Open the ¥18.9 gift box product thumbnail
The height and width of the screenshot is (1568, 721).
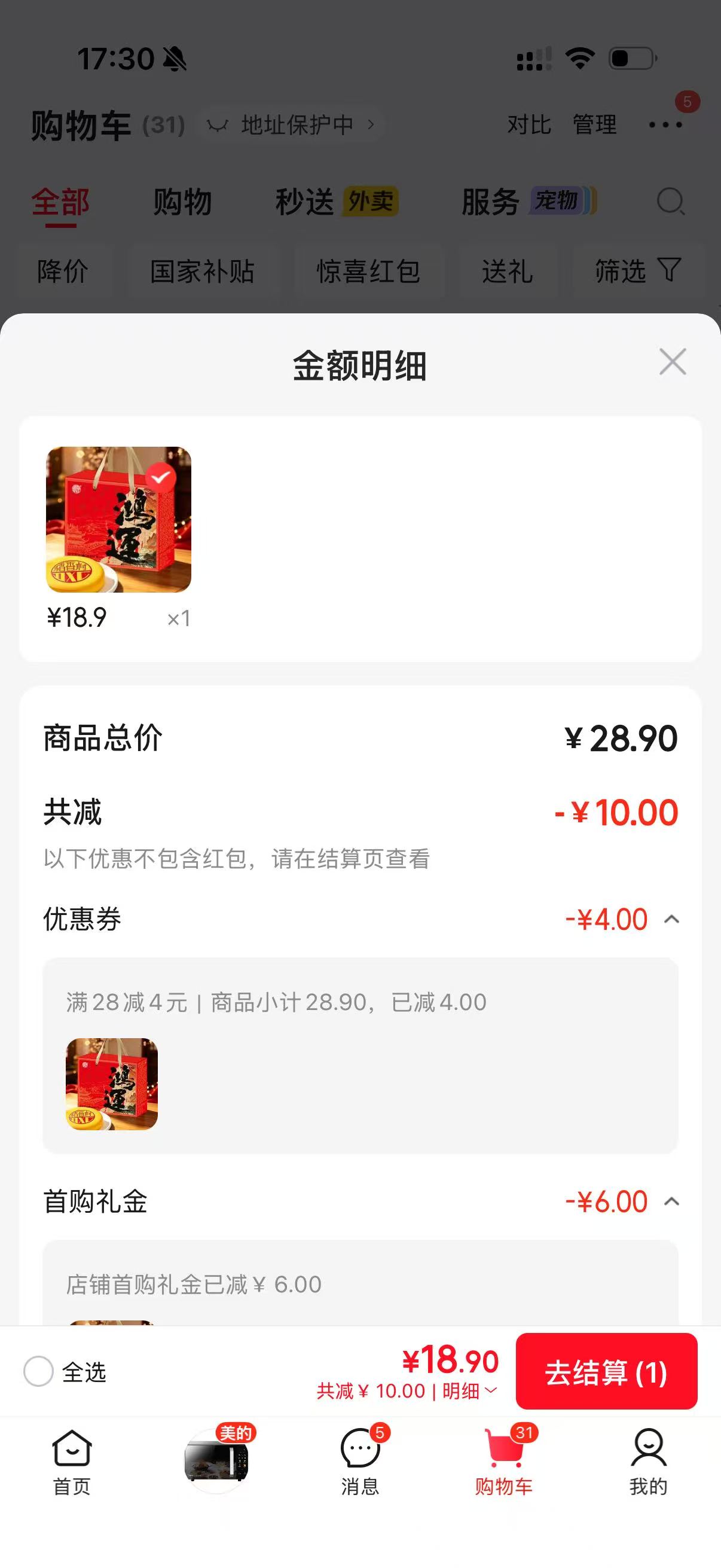coord(118,519)
